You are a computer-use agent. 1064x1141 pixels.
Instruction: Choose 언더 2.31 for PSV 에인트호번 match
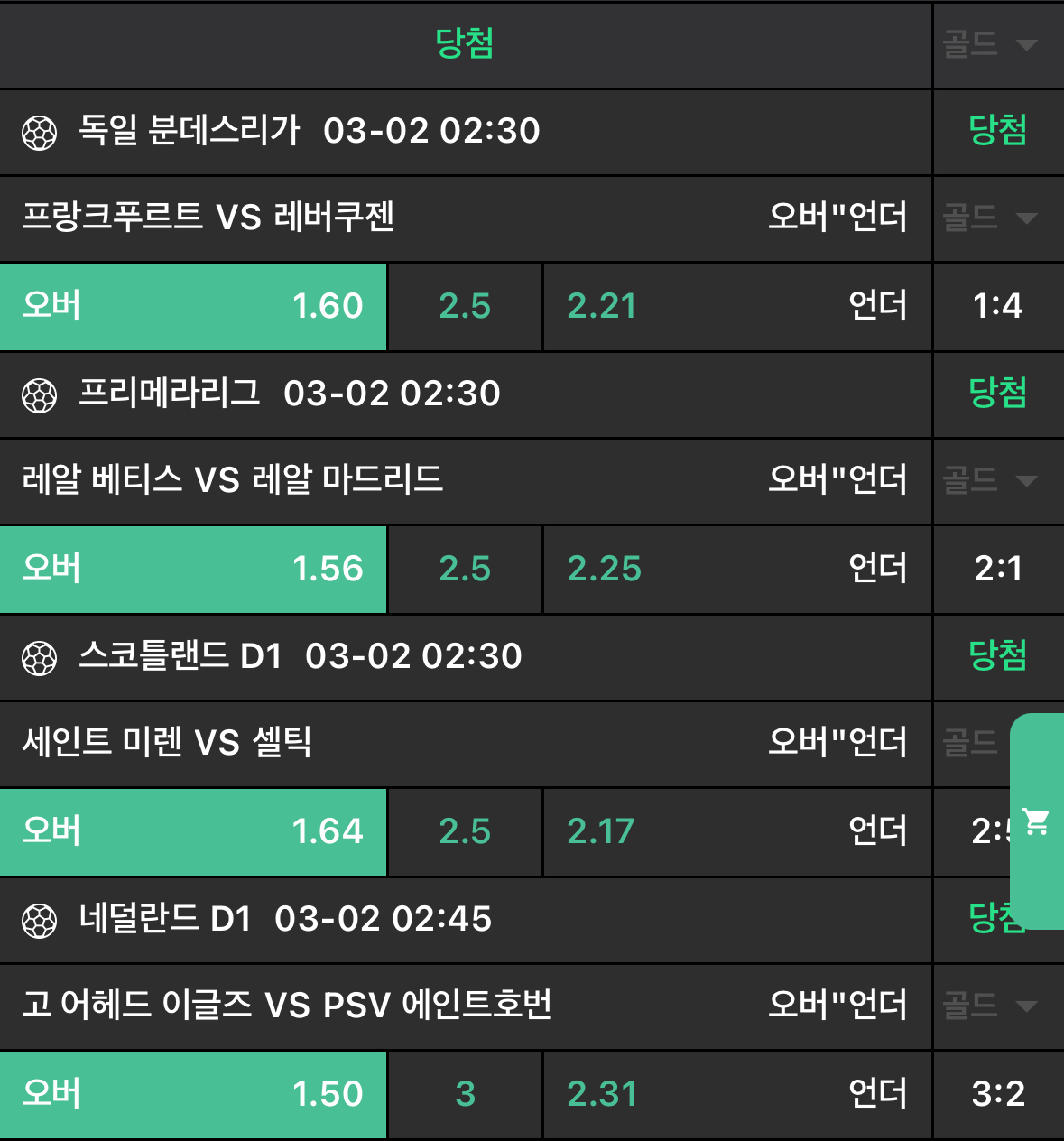click(736, 1095)
